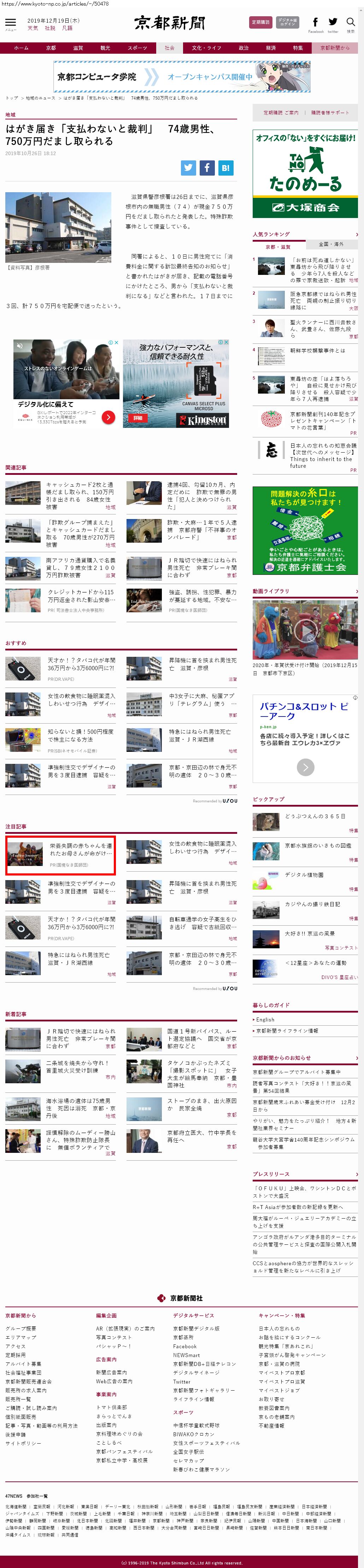Switch ranking to 全国・海外 tab
The image size is (364, 1568).
pos(331,245)
